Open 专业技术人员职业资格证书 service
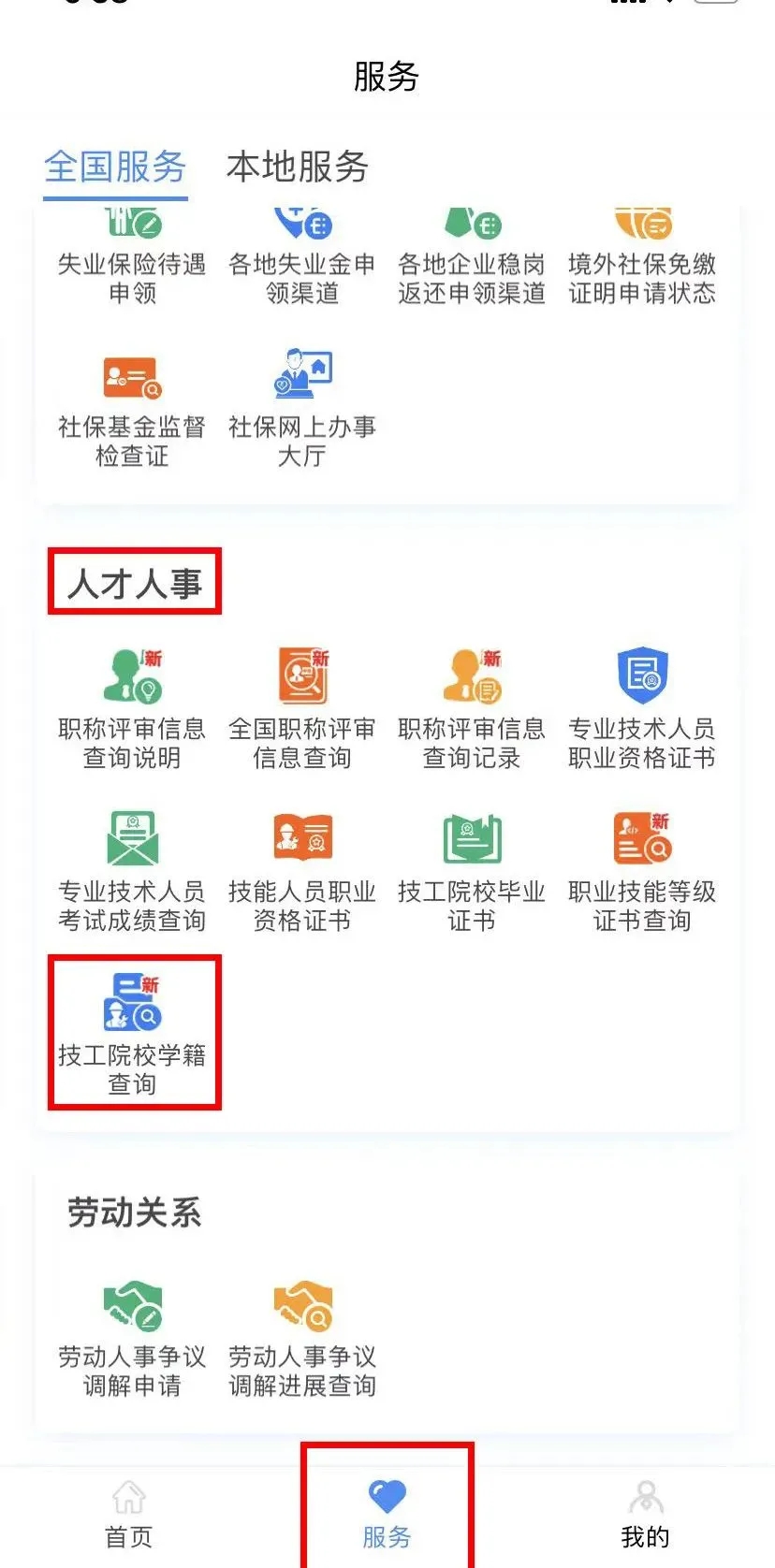This screenshot has height=1568, width=775. [x=643, y=702]
